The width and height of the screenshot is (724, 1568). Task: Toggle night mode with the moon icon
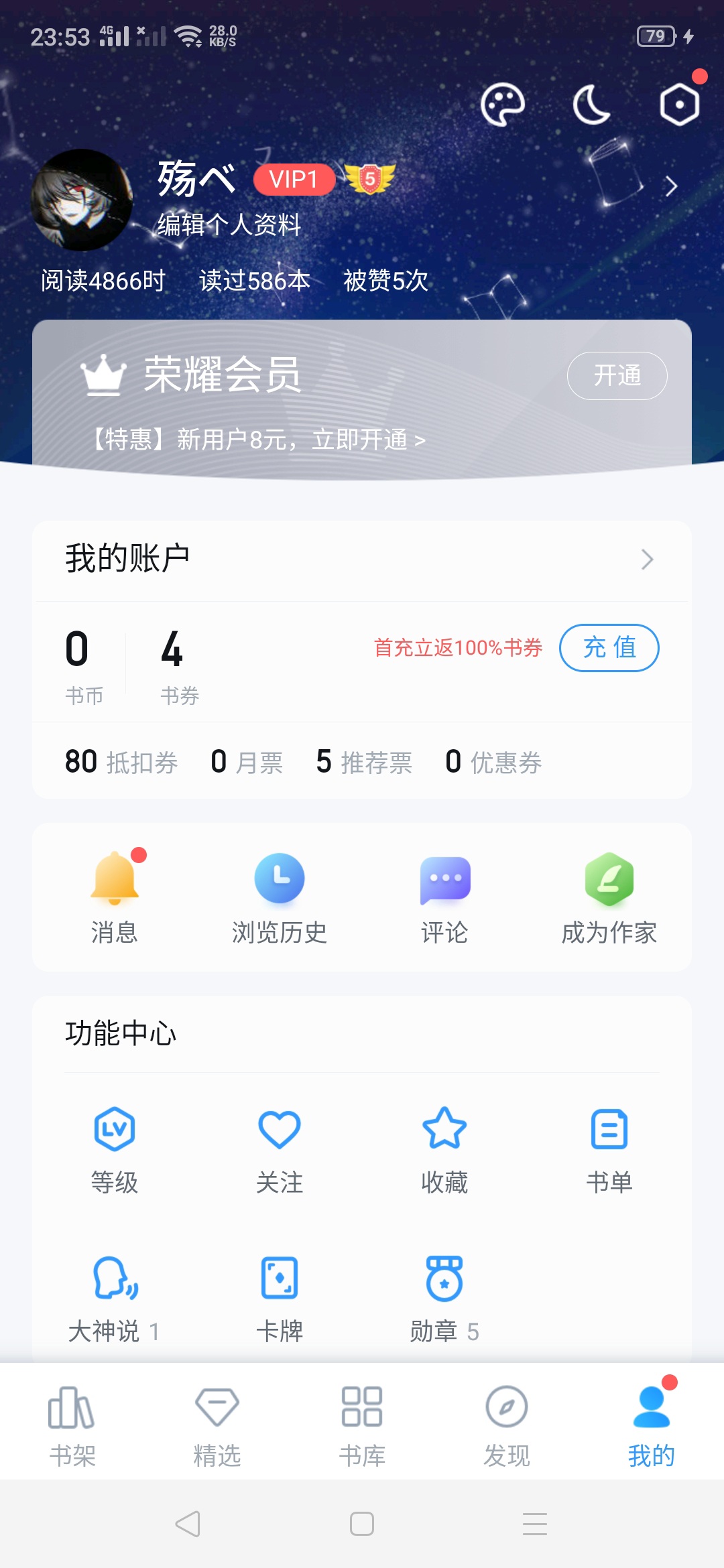[x=591, y=105]
